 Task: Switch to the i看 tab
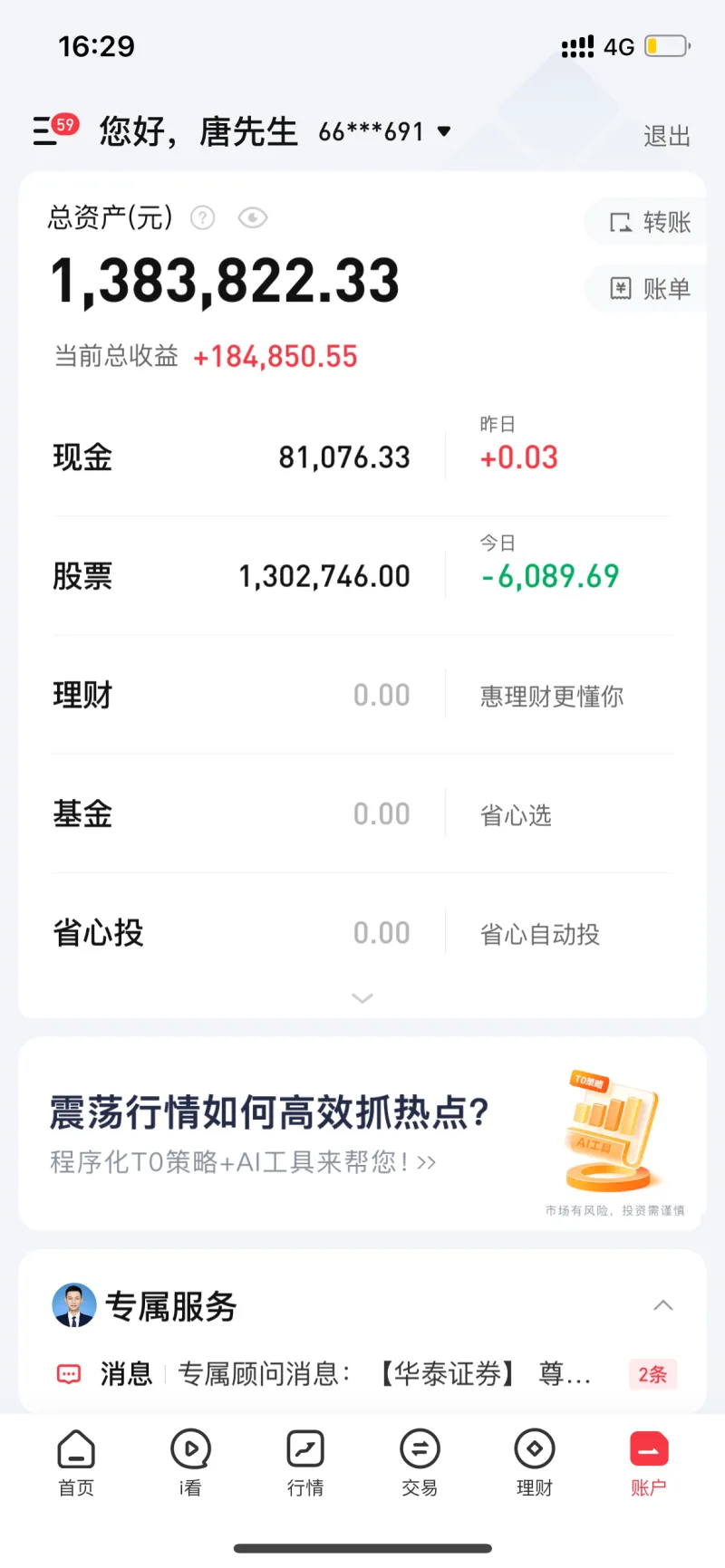pos(190,1462)
